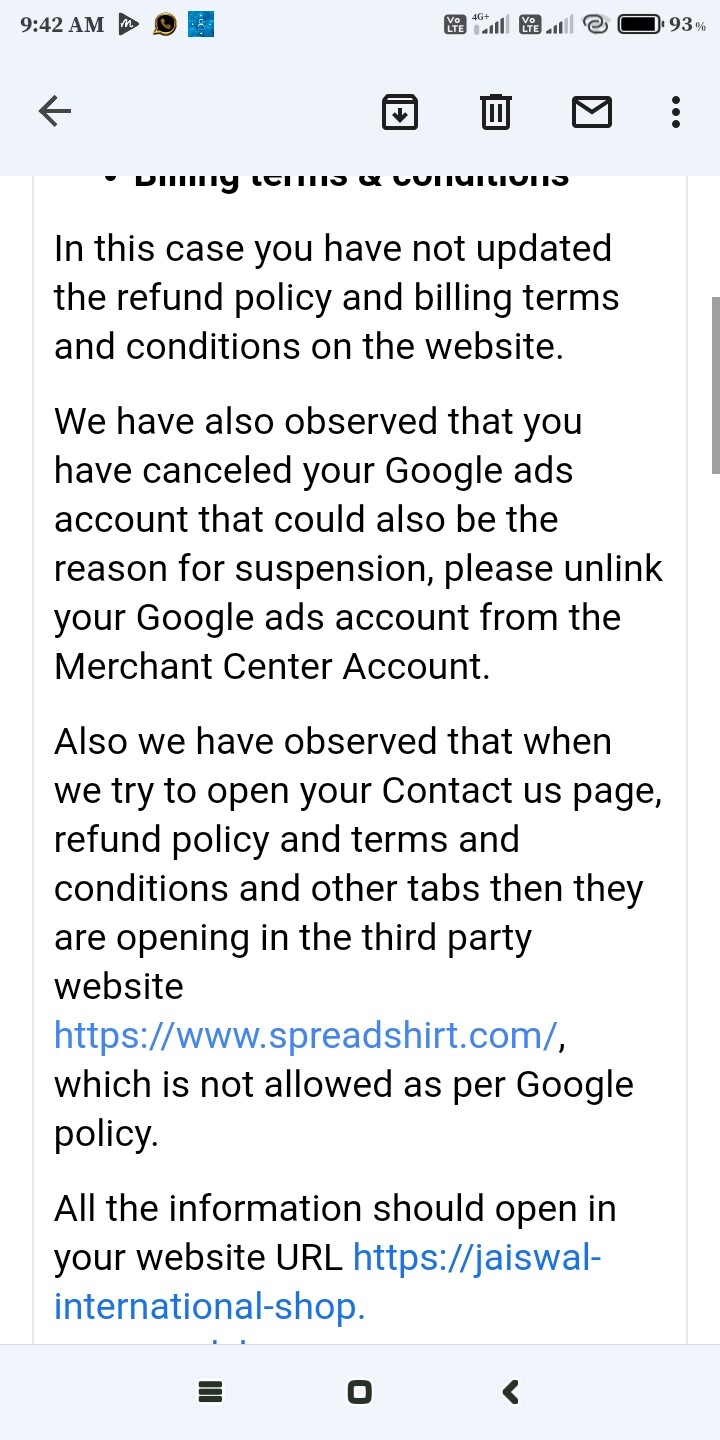This screenshot has height=1440, width=720.
Task: Open the spreadshirt.com link
Action: 305,1035
